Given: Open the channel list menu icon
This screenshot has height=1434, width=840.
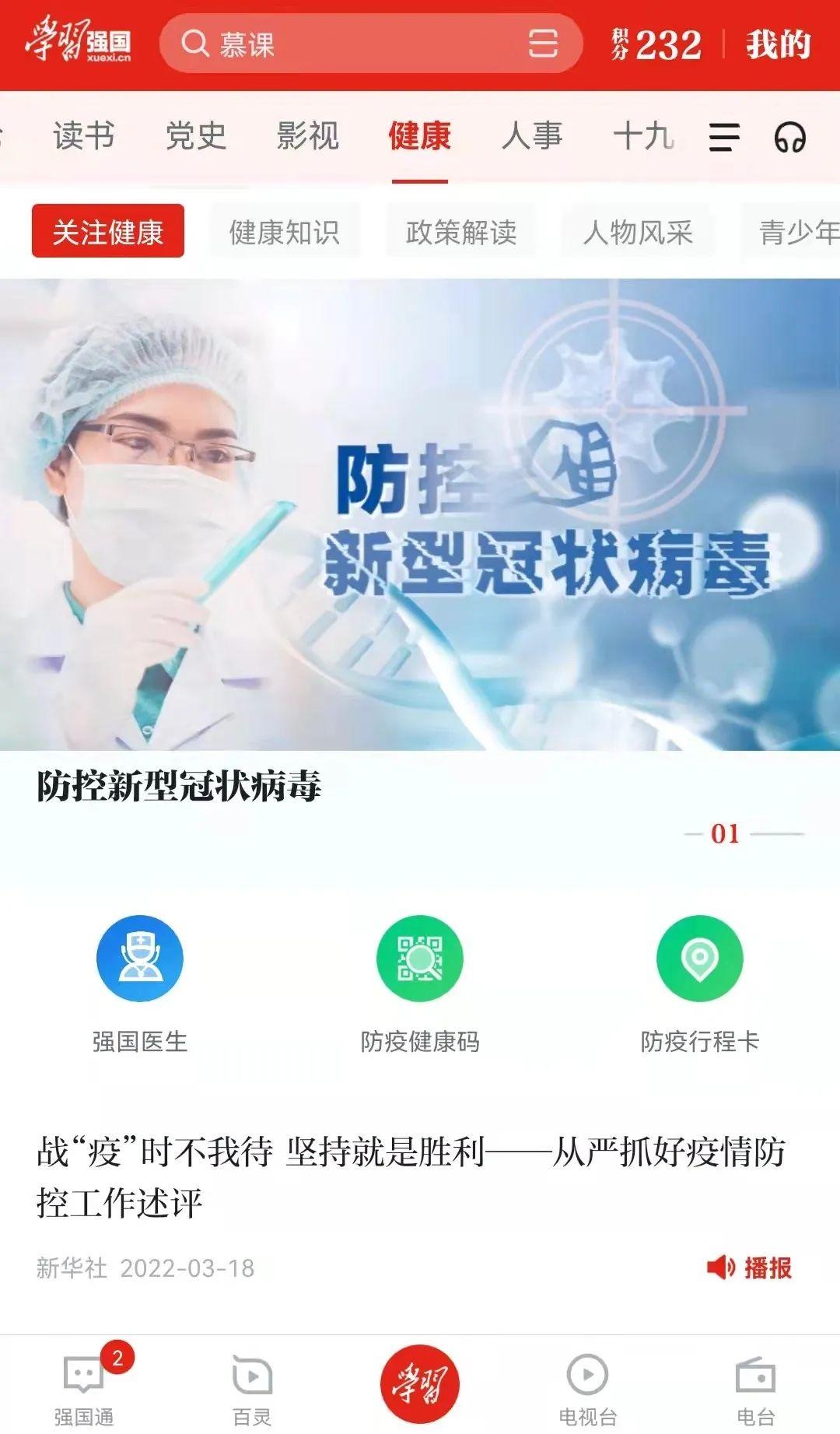Looking at the screenshot, I should point(723,138).
